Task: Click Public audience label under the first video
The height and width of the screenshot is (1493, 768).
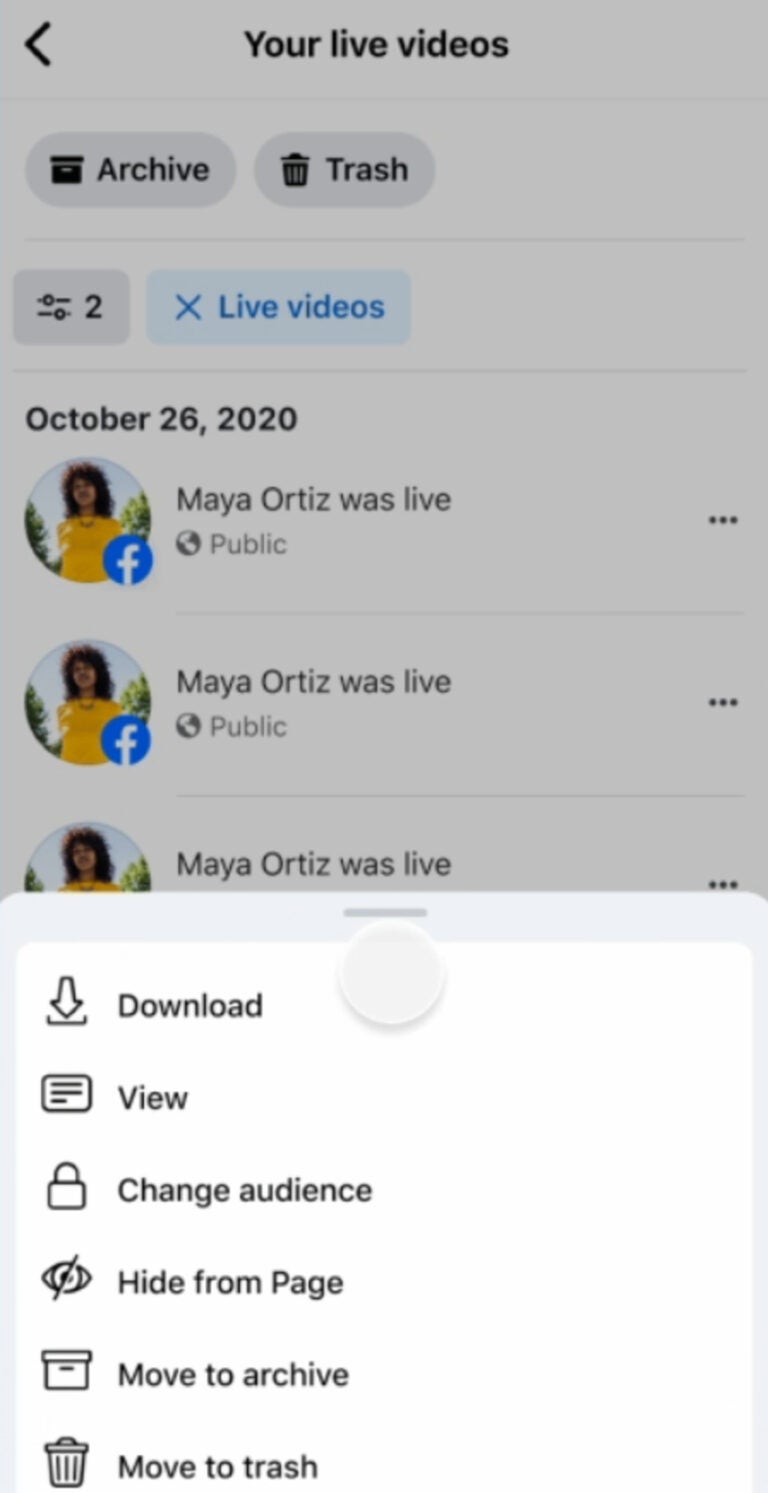Action: (x=231, y=544)
